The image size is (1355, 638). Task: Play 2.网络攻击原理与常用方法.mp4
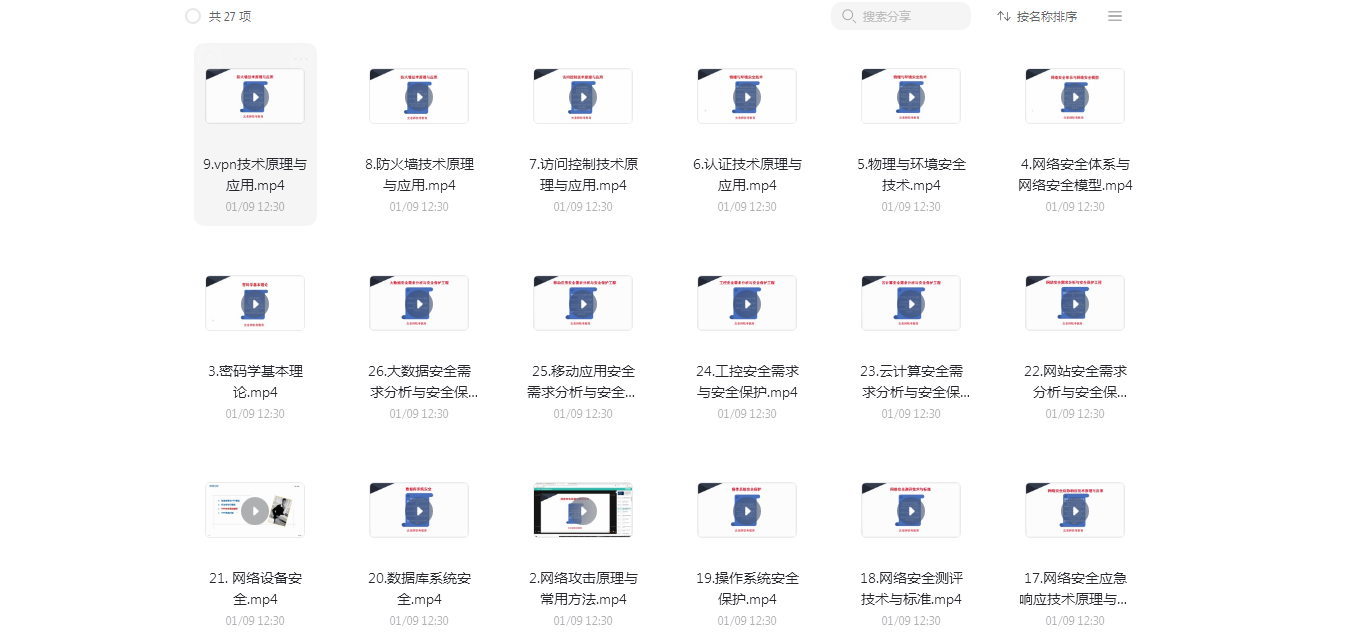click(583, 511)
